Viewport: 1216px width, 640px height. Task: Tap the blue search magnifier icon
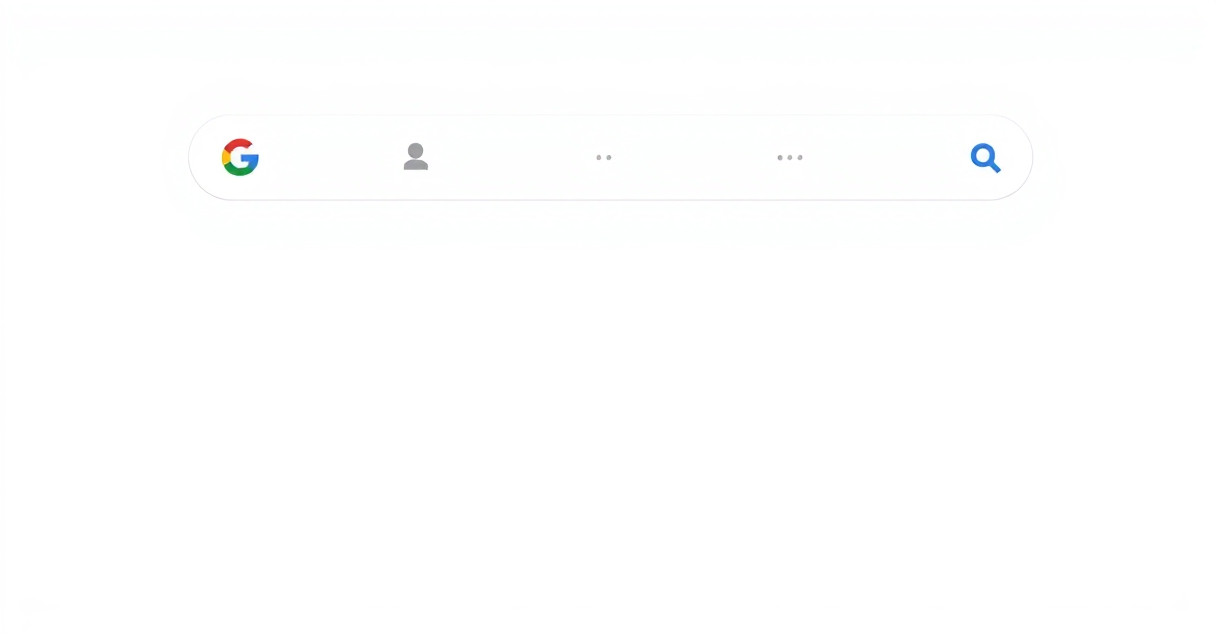pyautogui.click(x=985, y=157)
